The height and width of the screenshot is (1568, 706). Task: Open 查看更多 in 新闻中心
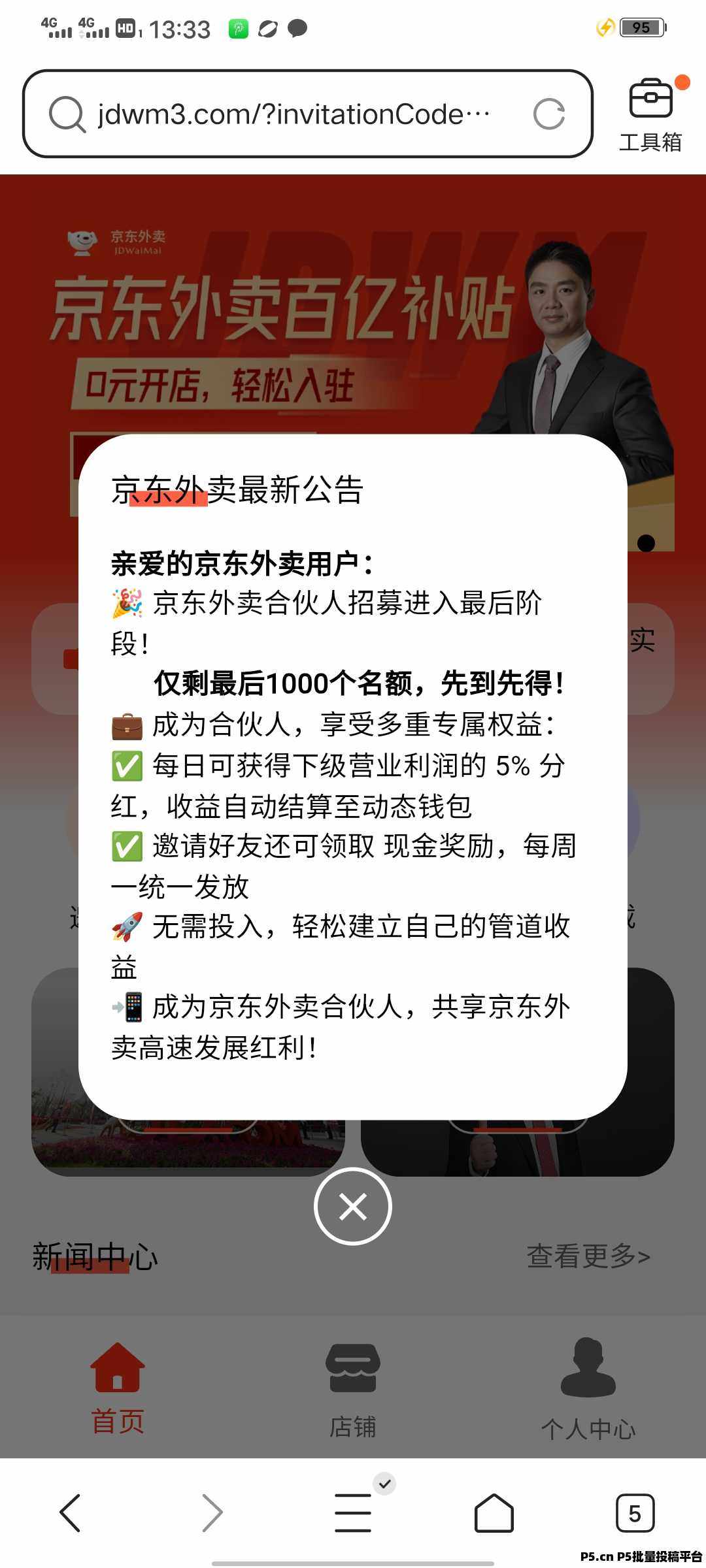point(588,1256)
